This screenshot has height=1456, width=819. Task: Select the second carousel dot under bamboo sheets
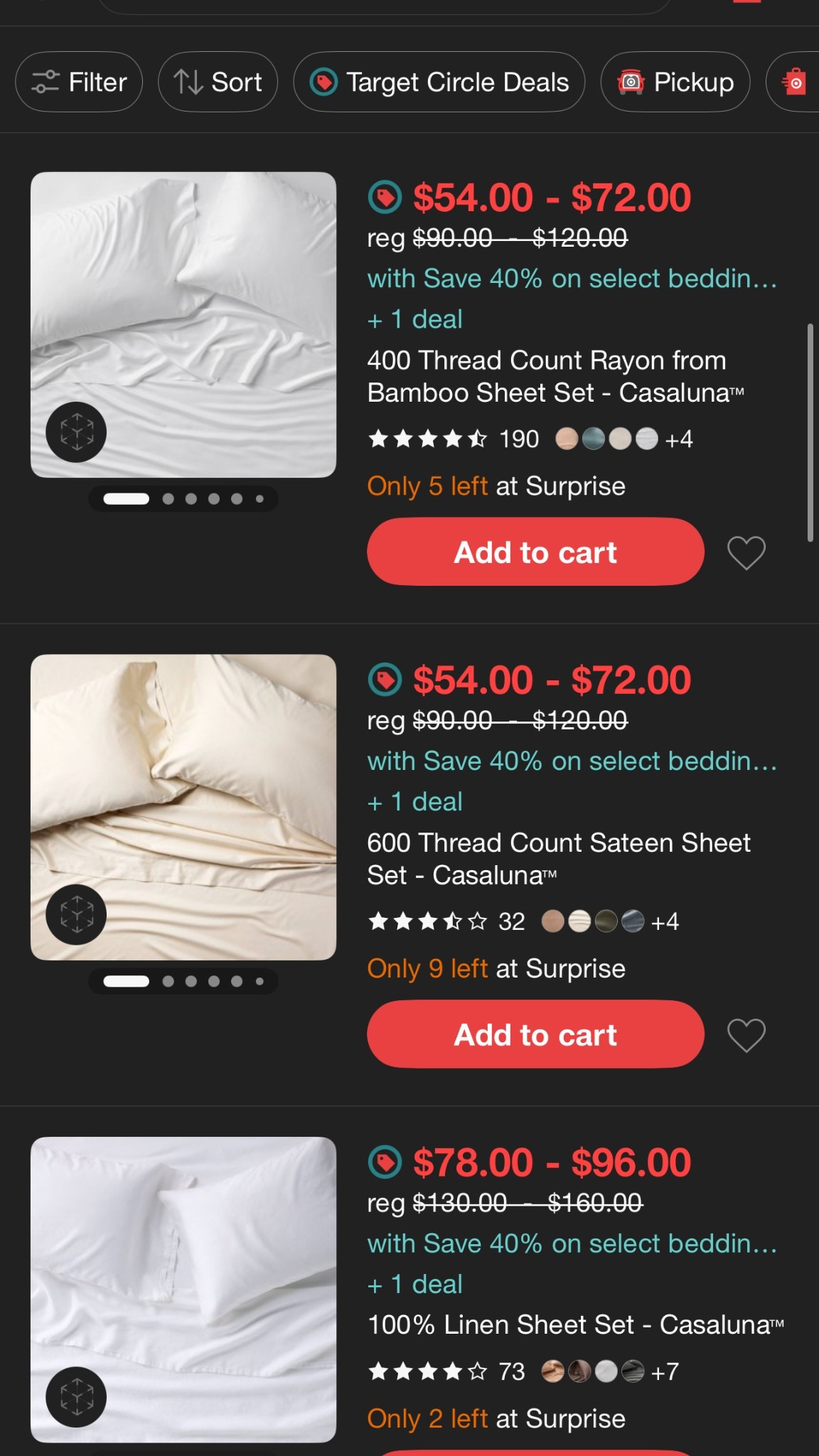point(169,498)
